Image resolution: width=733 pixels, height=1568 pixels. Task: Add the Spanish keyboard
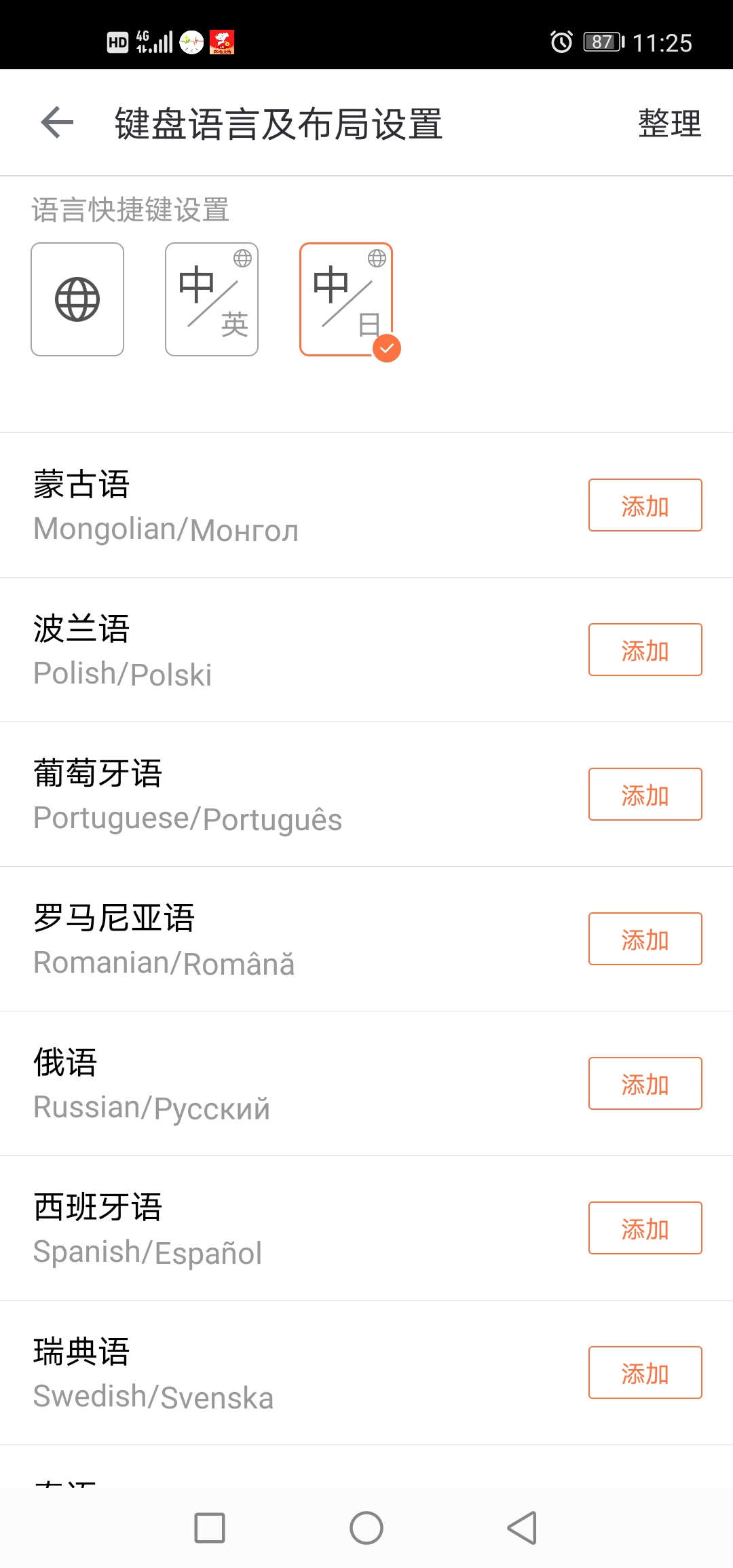click(644, 1228)
